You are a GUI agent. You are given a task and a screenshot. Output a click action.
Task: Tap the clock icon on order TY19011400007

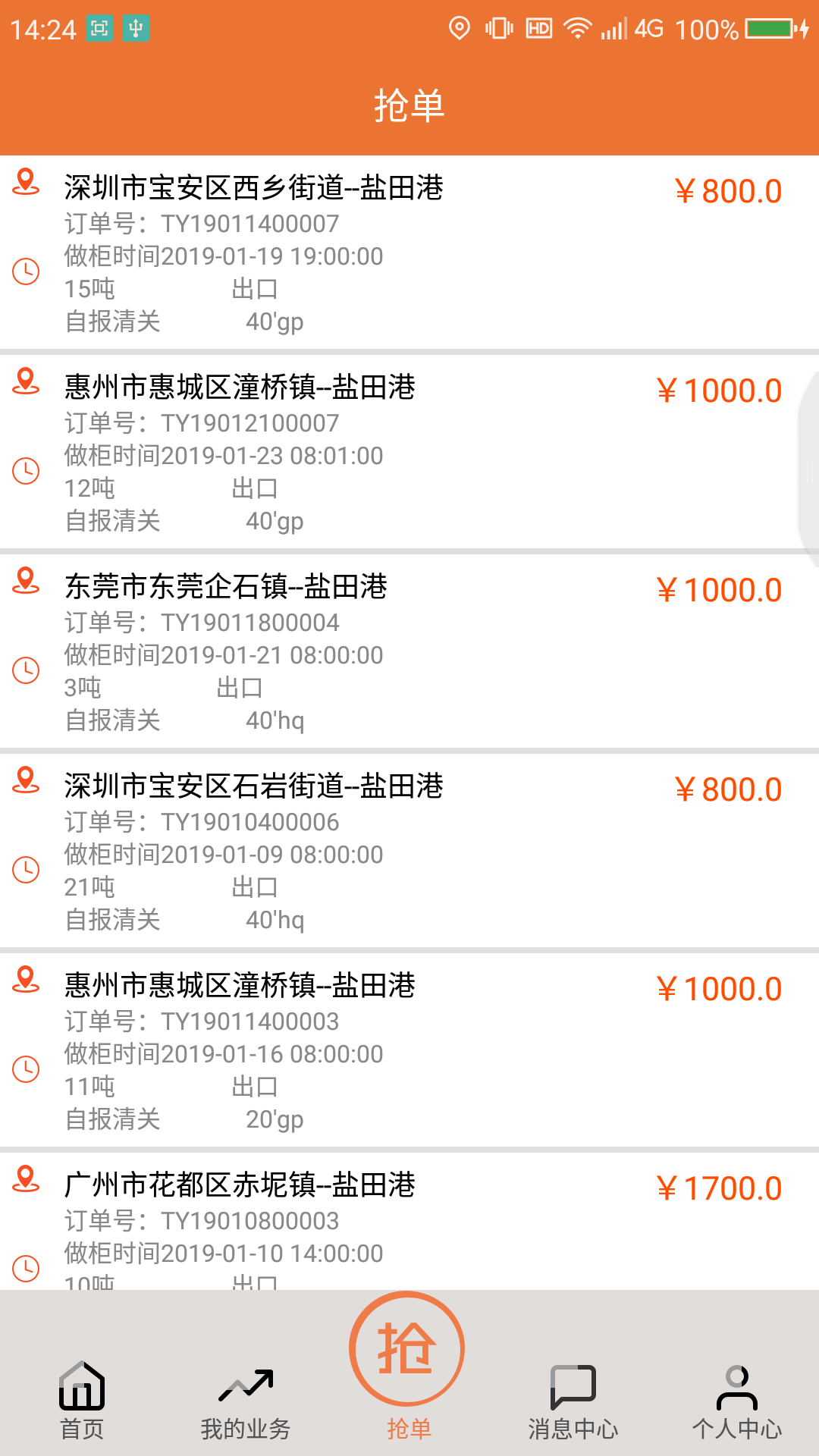(x=26, y=271)
